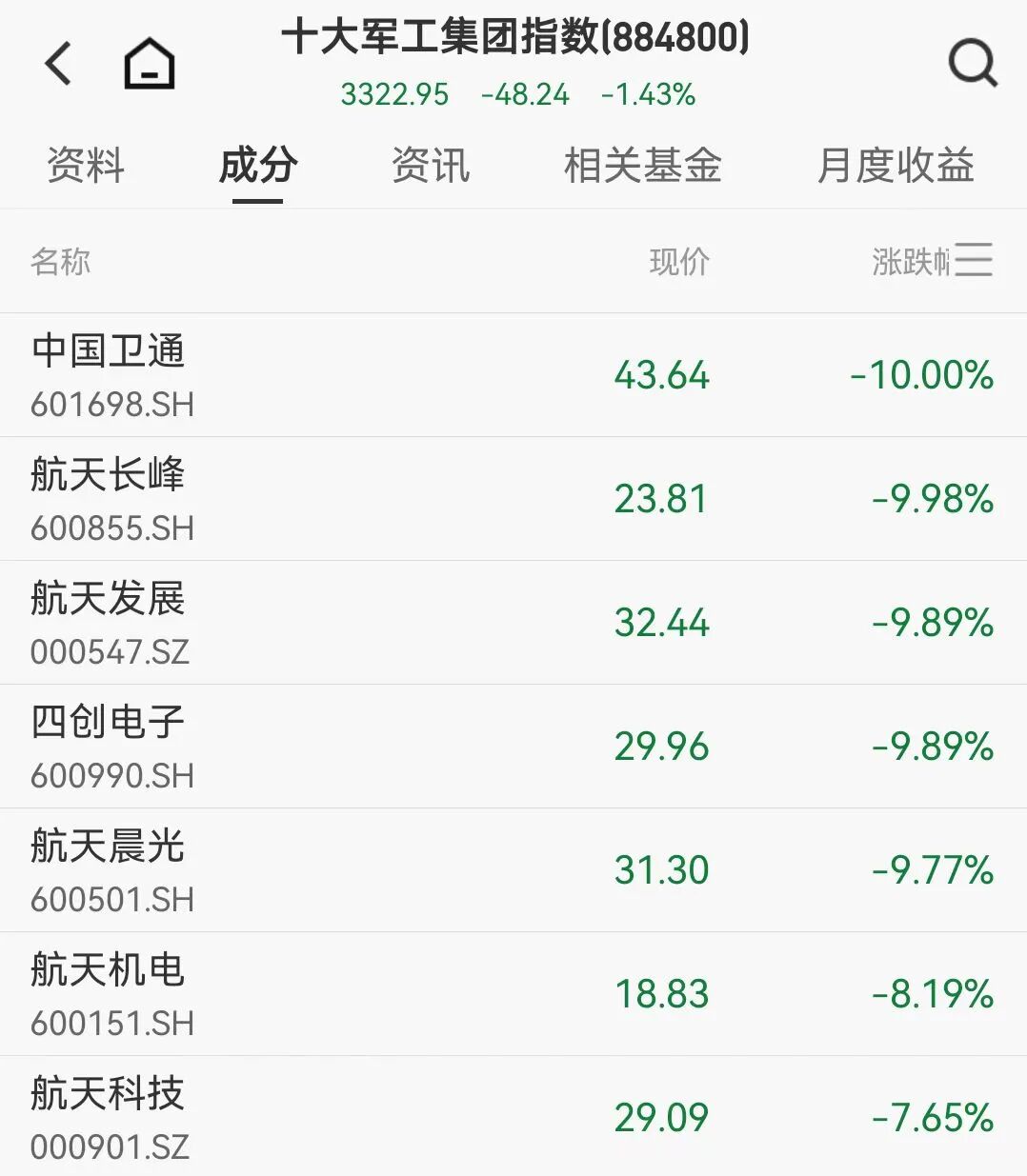Open the column settings list icon

pos(974,260)
